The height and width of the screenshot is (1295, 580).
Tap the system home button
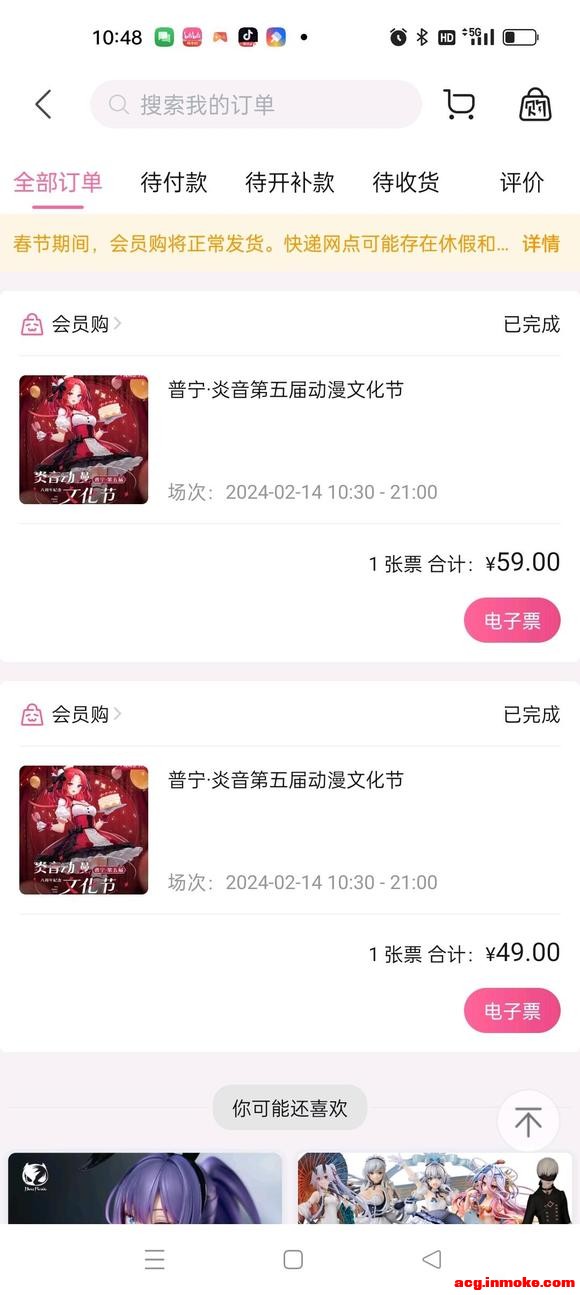click(293, 1259)
